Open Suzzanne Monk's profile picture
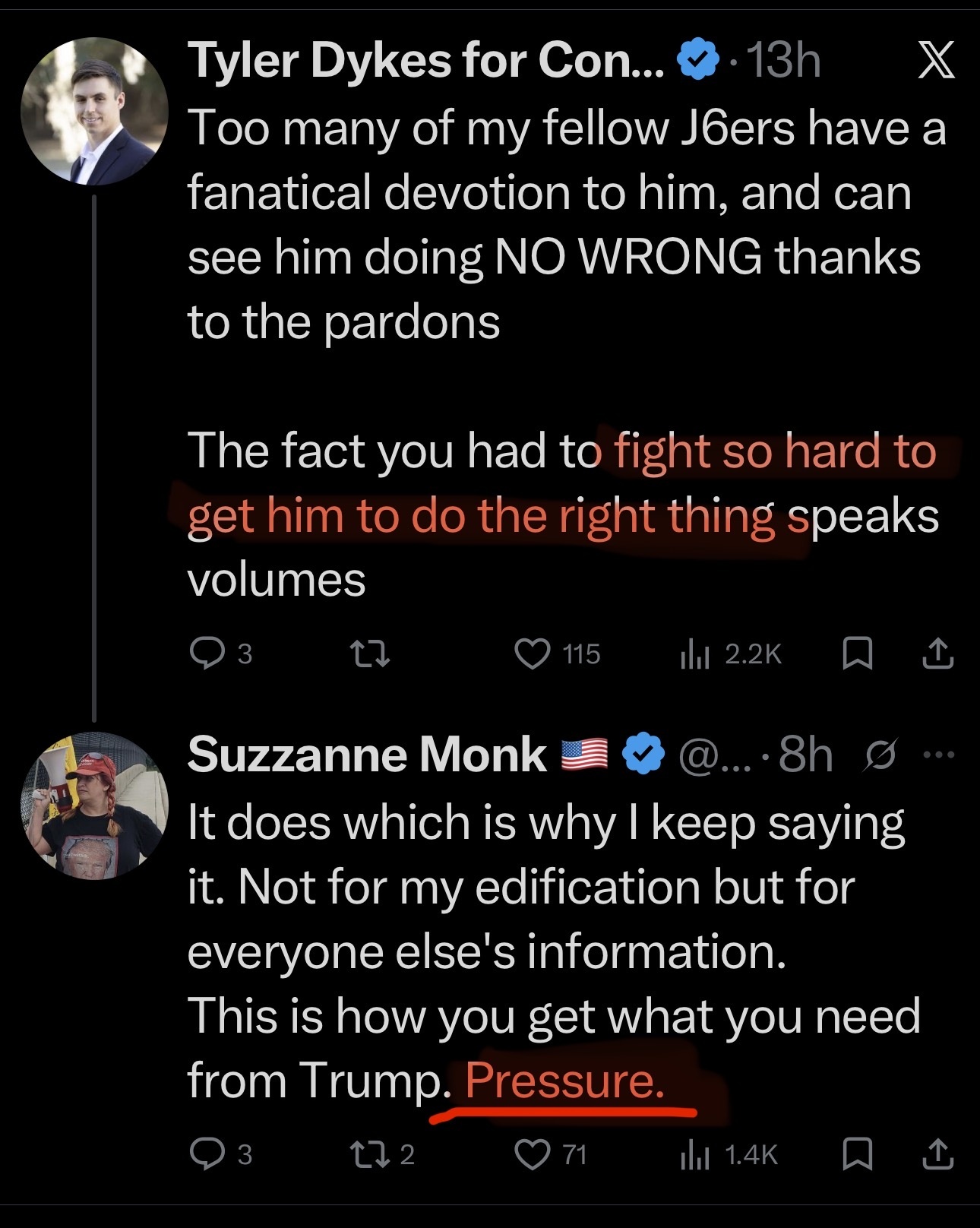This screenshot has height=1228, width=980. coord(94,805)
